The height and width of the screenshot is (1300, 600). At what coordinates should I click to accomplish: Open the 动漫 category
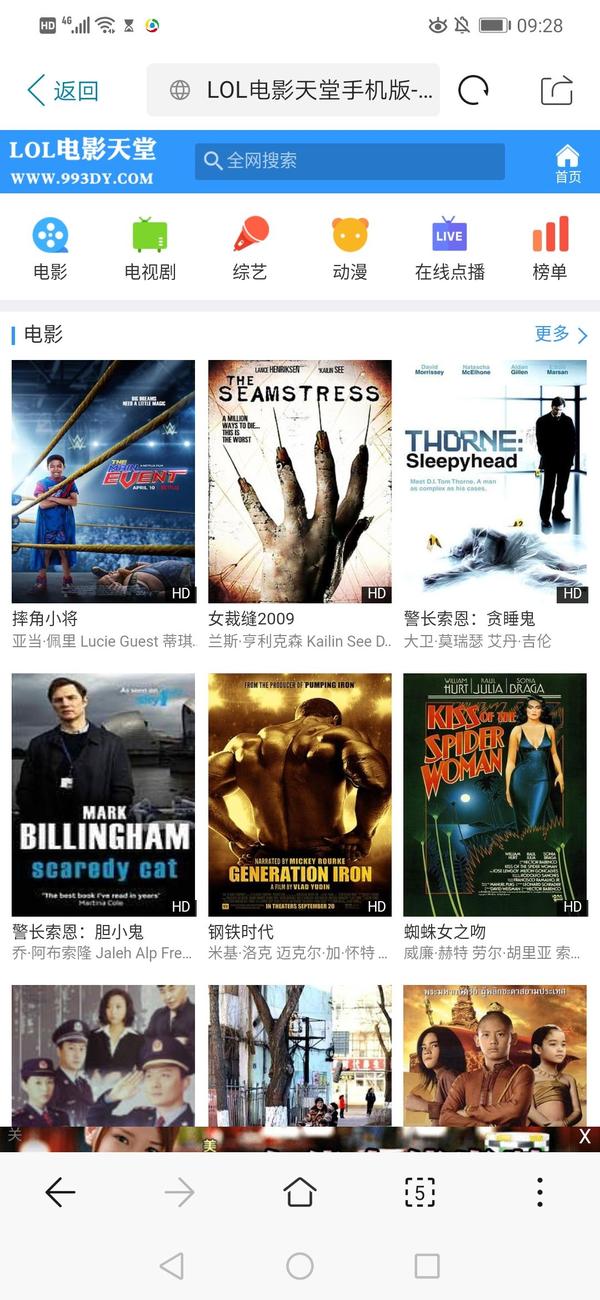[x=350, y=249]
